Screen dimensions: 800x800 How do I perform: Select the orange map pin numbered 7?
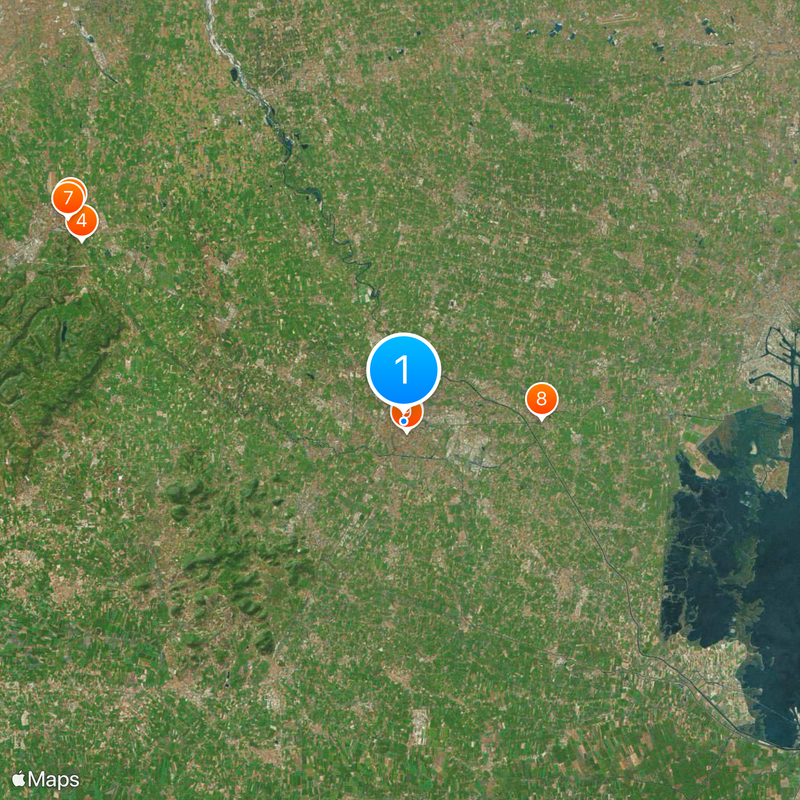point(67,196)
